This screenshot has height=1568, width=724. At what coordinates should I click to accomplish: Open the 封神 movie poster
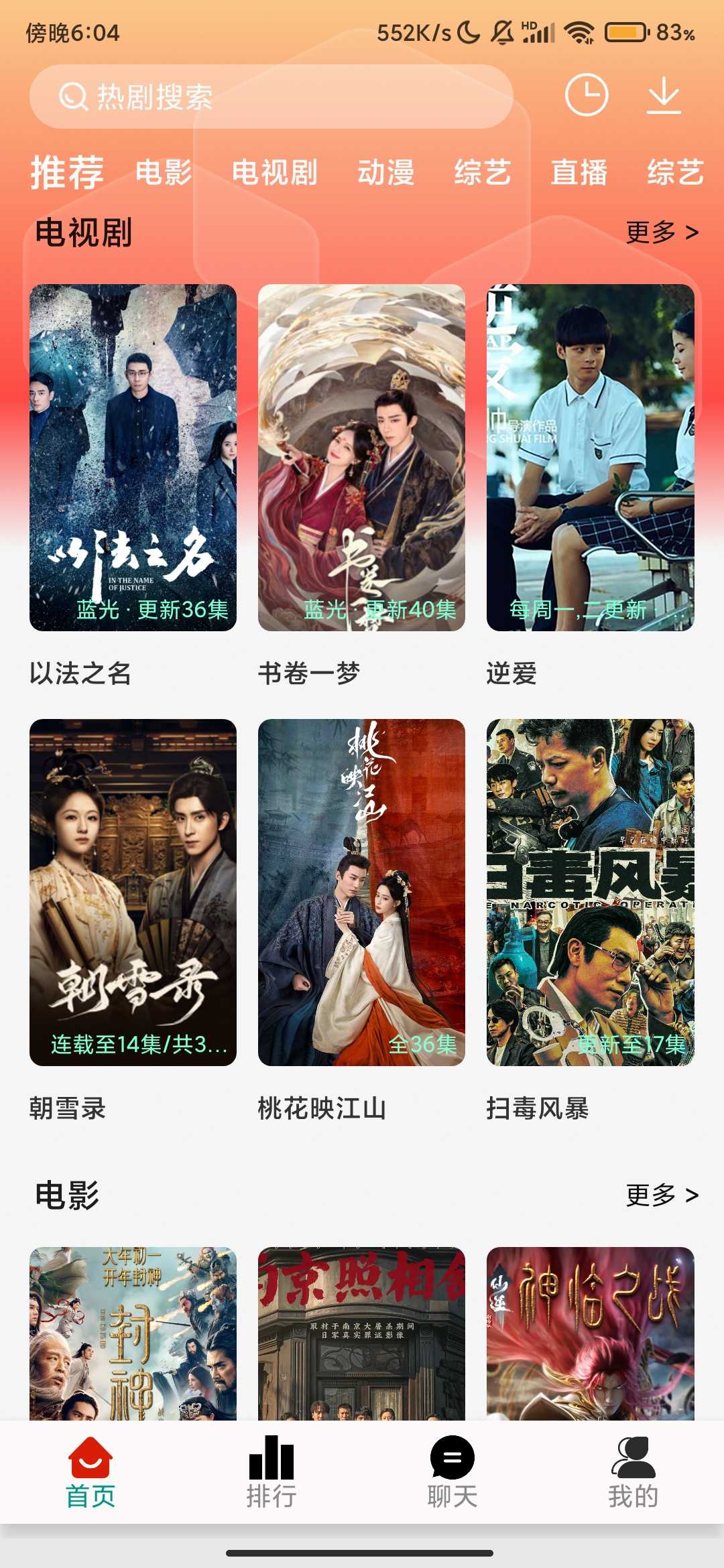pos(133,1333)
